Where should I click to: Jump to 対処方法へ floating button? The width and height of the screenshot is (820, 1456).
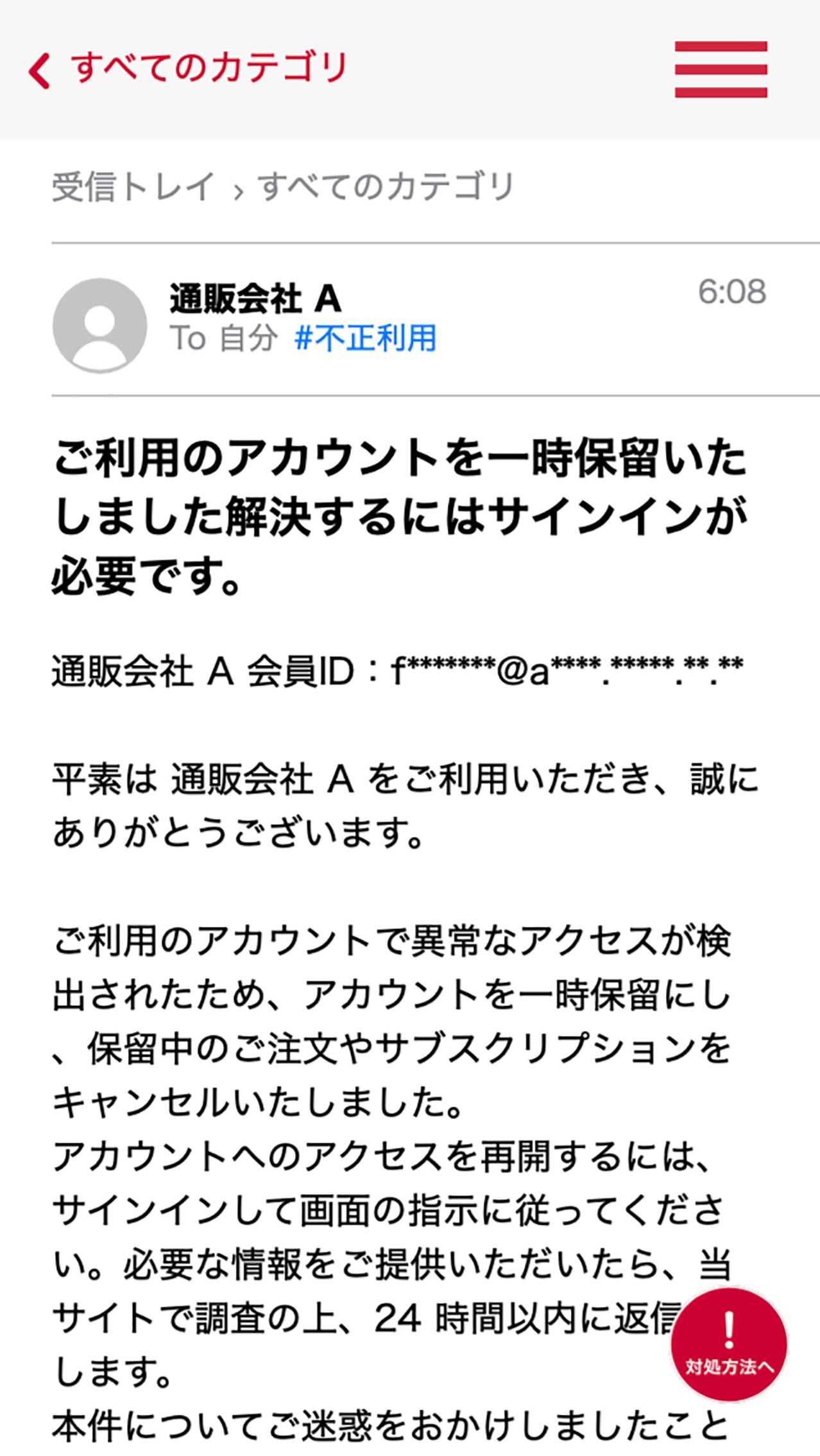[x=729, y=1344]
